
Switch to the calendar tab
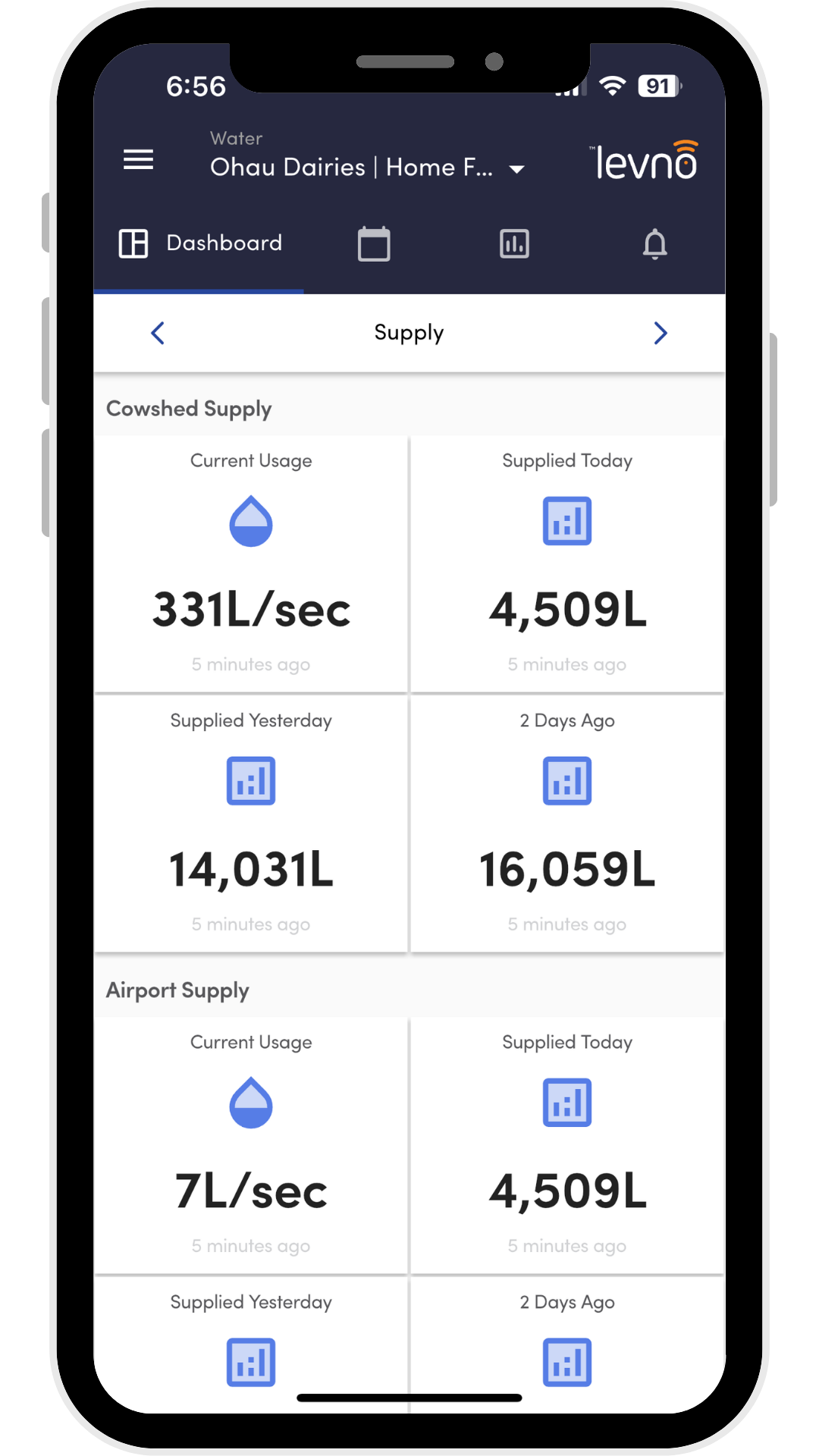[x=374, y=243]
